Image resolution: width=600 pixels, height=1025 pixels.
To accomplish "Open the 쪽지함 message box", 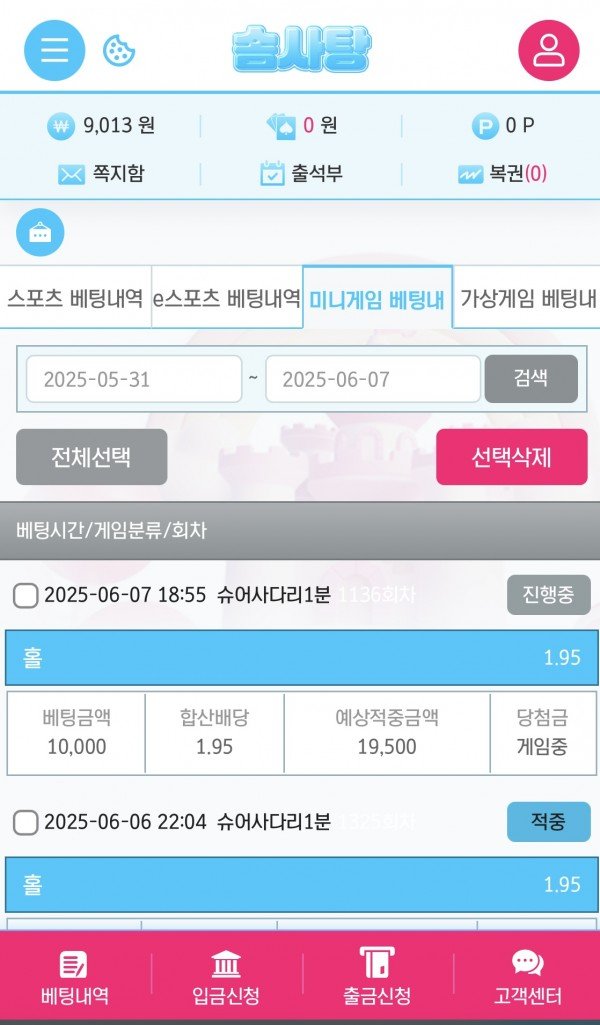I will click(101, 174).
